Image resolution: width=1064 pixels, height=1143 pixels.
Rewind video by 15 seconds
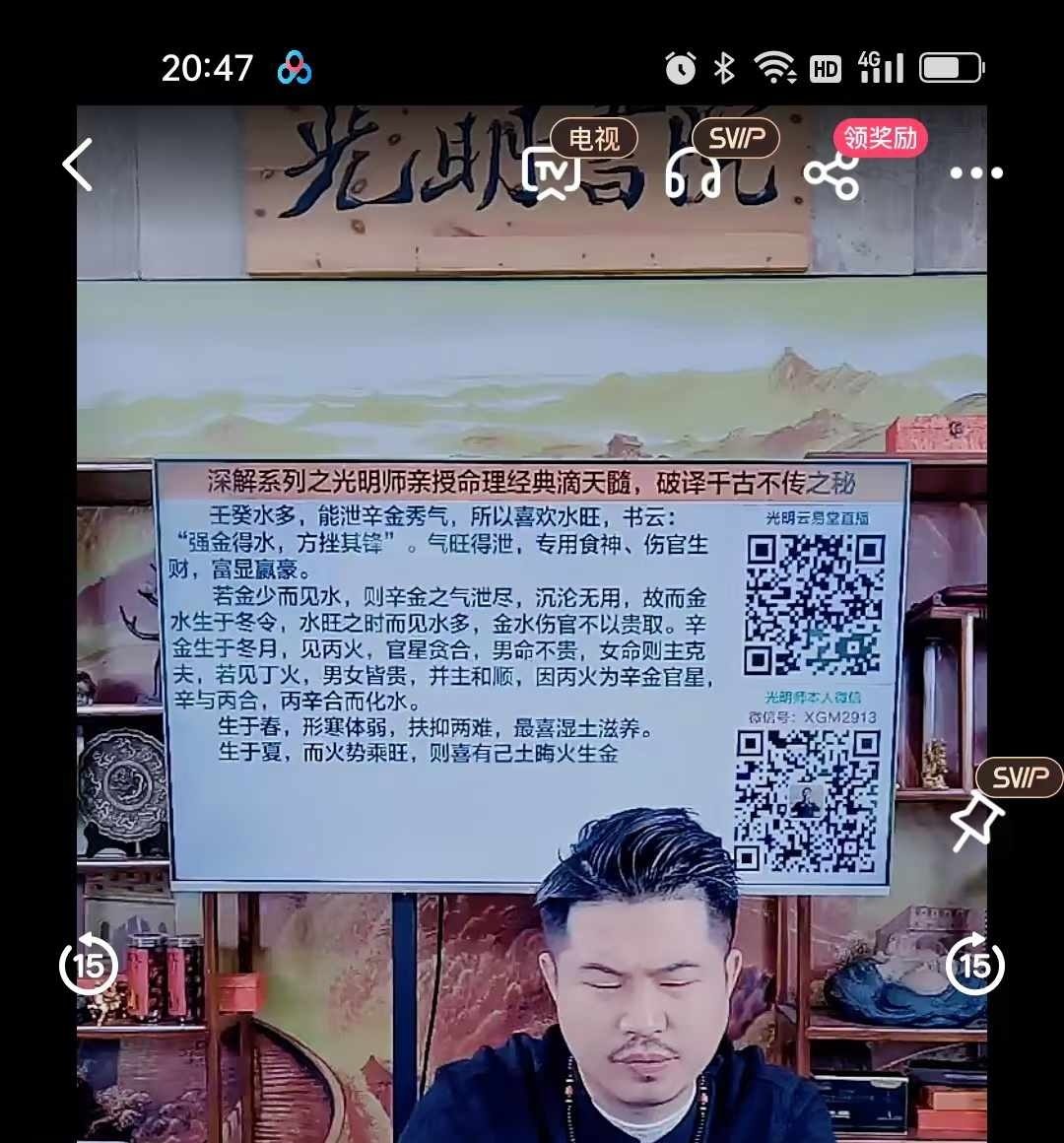pos(89,964)
